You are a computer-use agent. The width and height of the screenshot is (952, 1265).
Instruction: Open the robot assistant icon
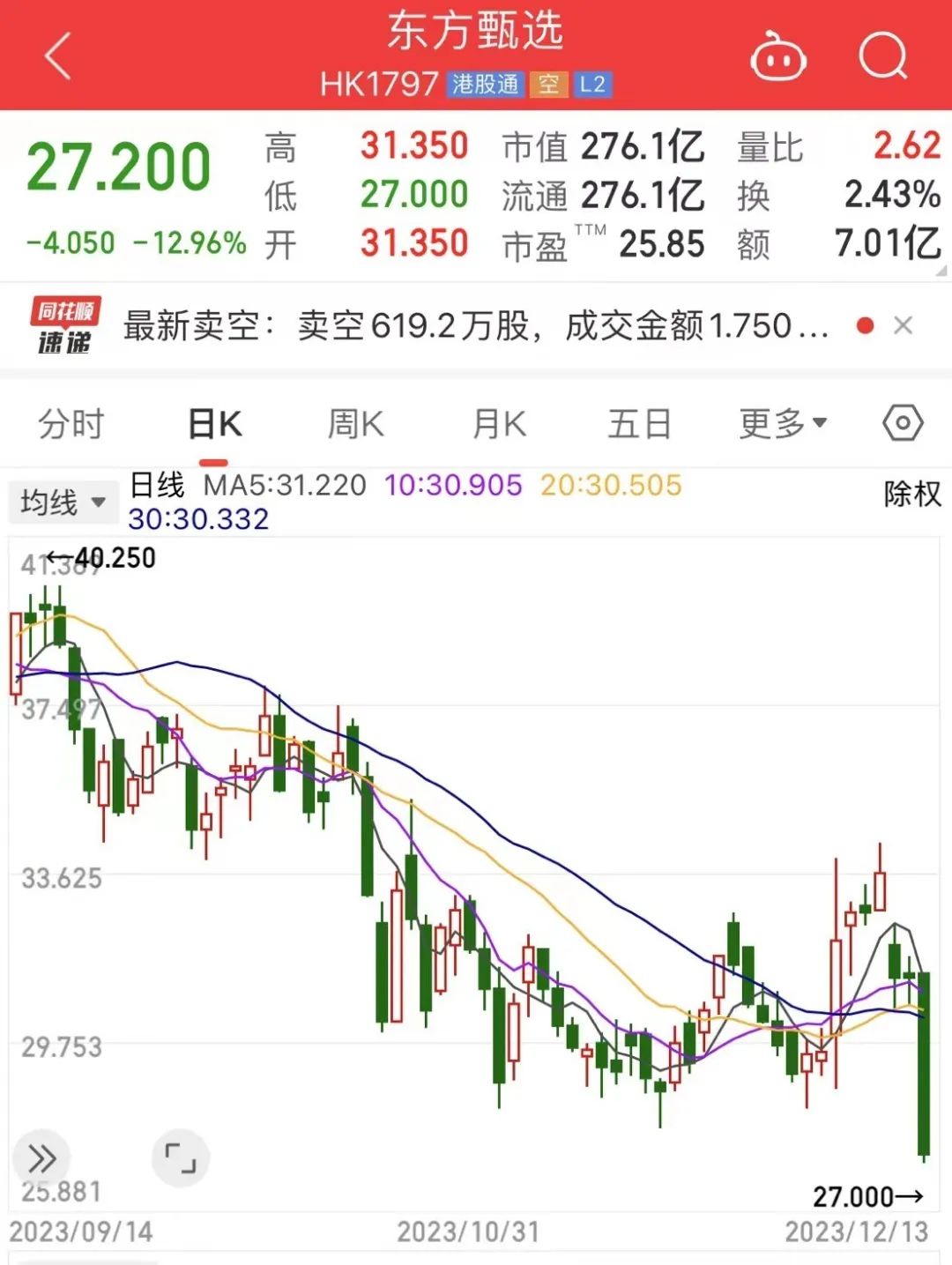(x=777, y=57)
